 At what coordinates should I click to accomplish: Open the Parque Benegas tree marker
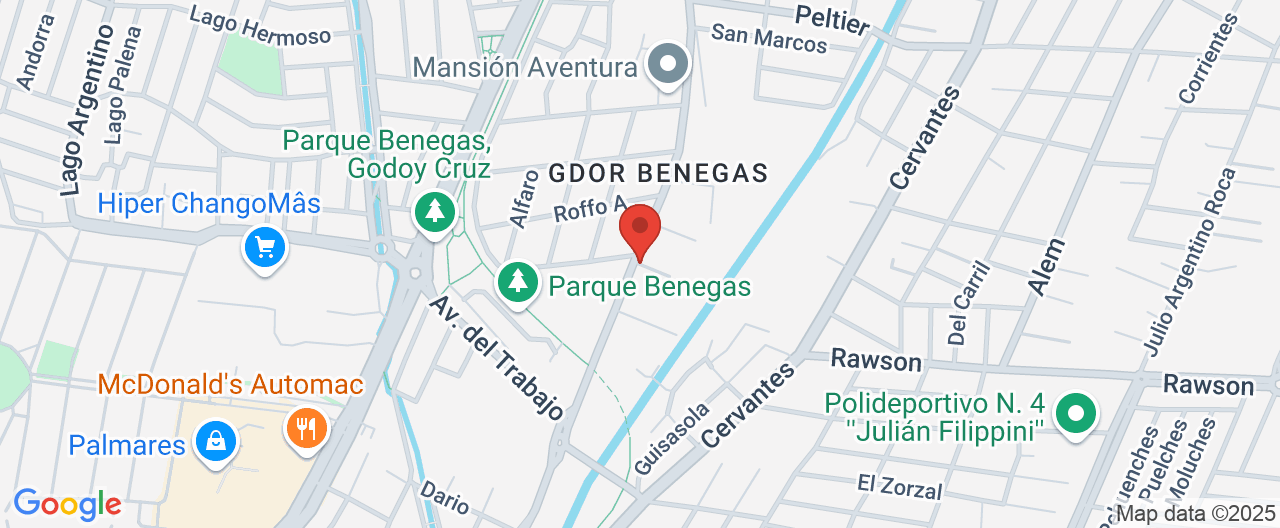click(517, 281)
